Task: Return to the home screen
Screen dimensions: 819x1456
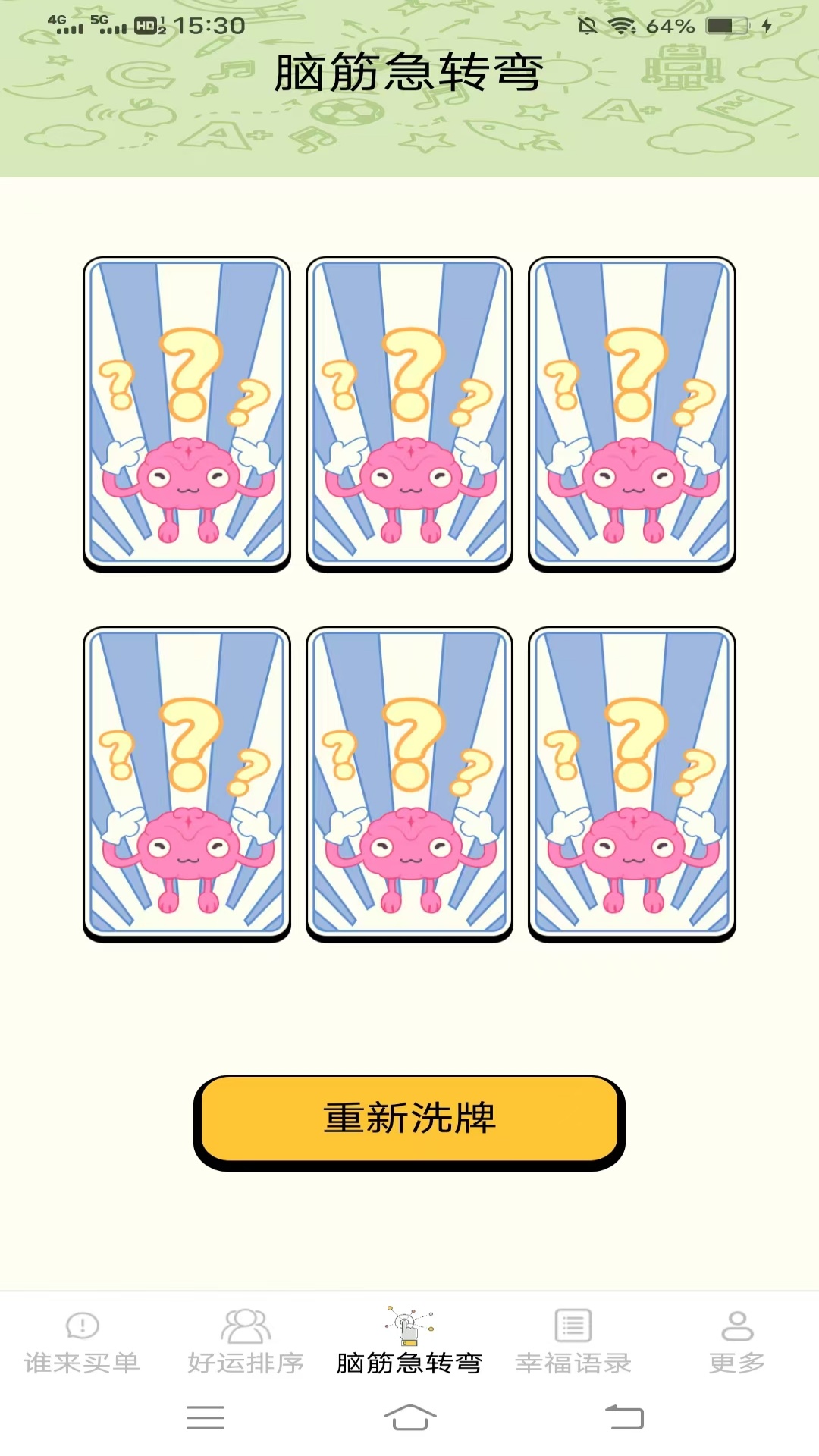Action: click(409, 1417)
